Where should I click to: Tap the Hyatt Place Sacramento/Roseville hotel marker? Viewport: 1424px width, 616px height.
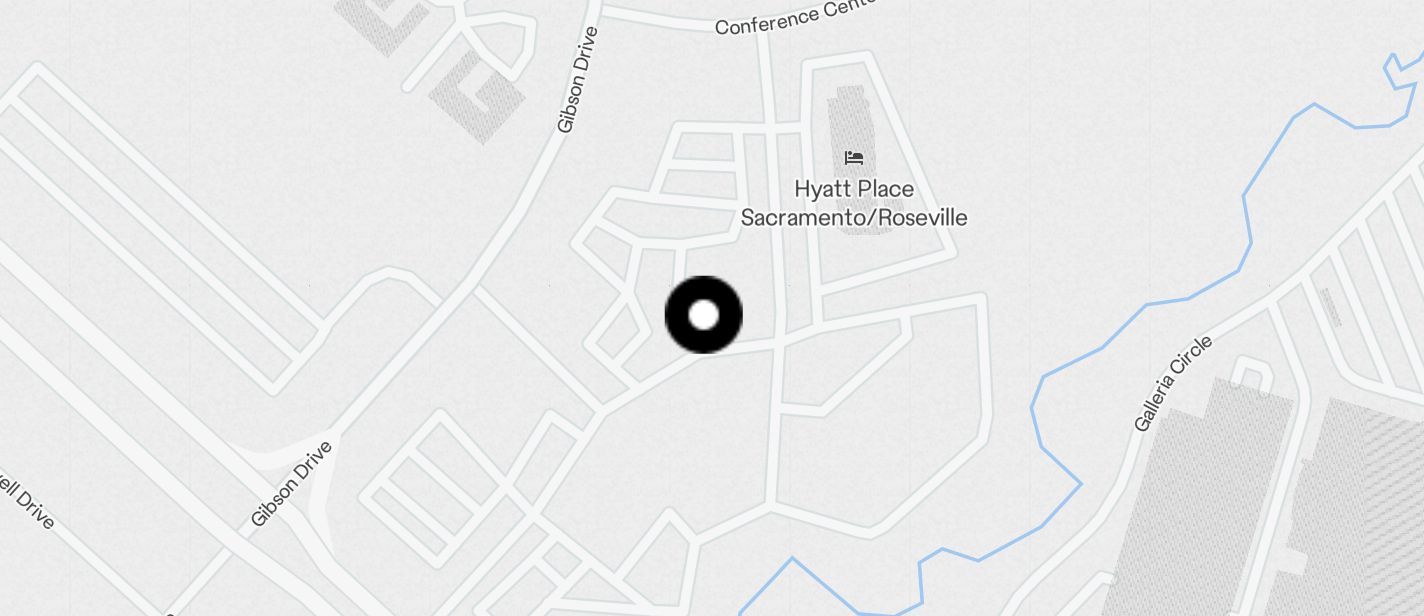pos(853,159)
